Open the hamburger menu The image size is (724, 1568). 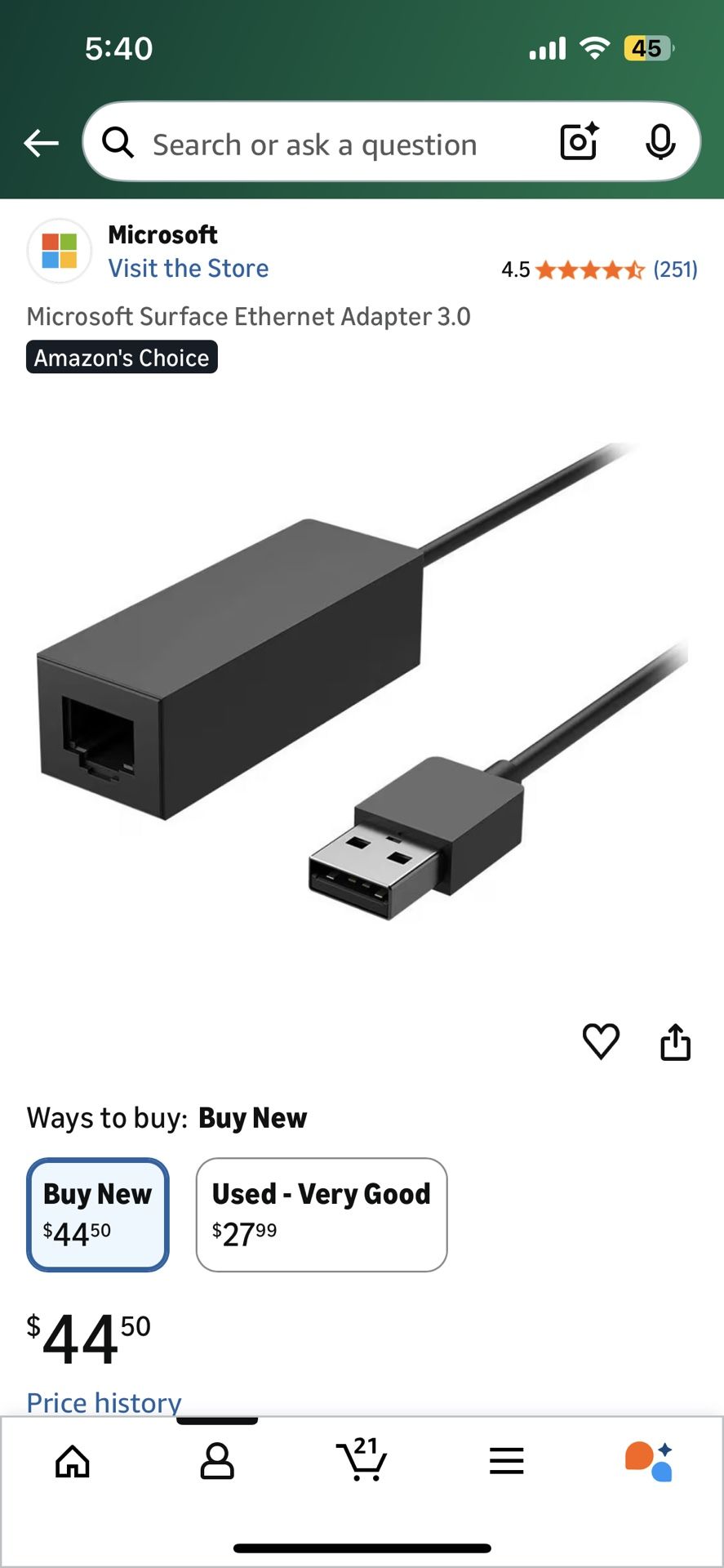(x=506, y=1462)
